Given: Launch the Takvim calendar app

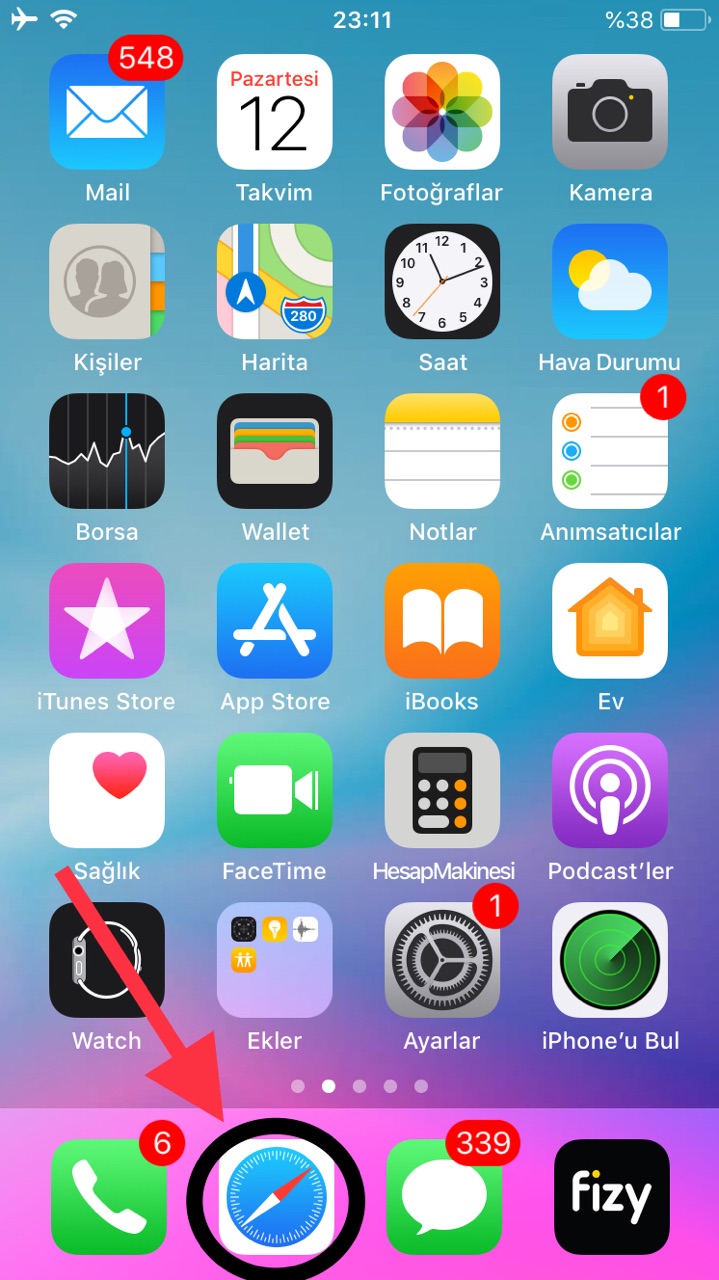Looking at the screenshot, I should [274, 112].
